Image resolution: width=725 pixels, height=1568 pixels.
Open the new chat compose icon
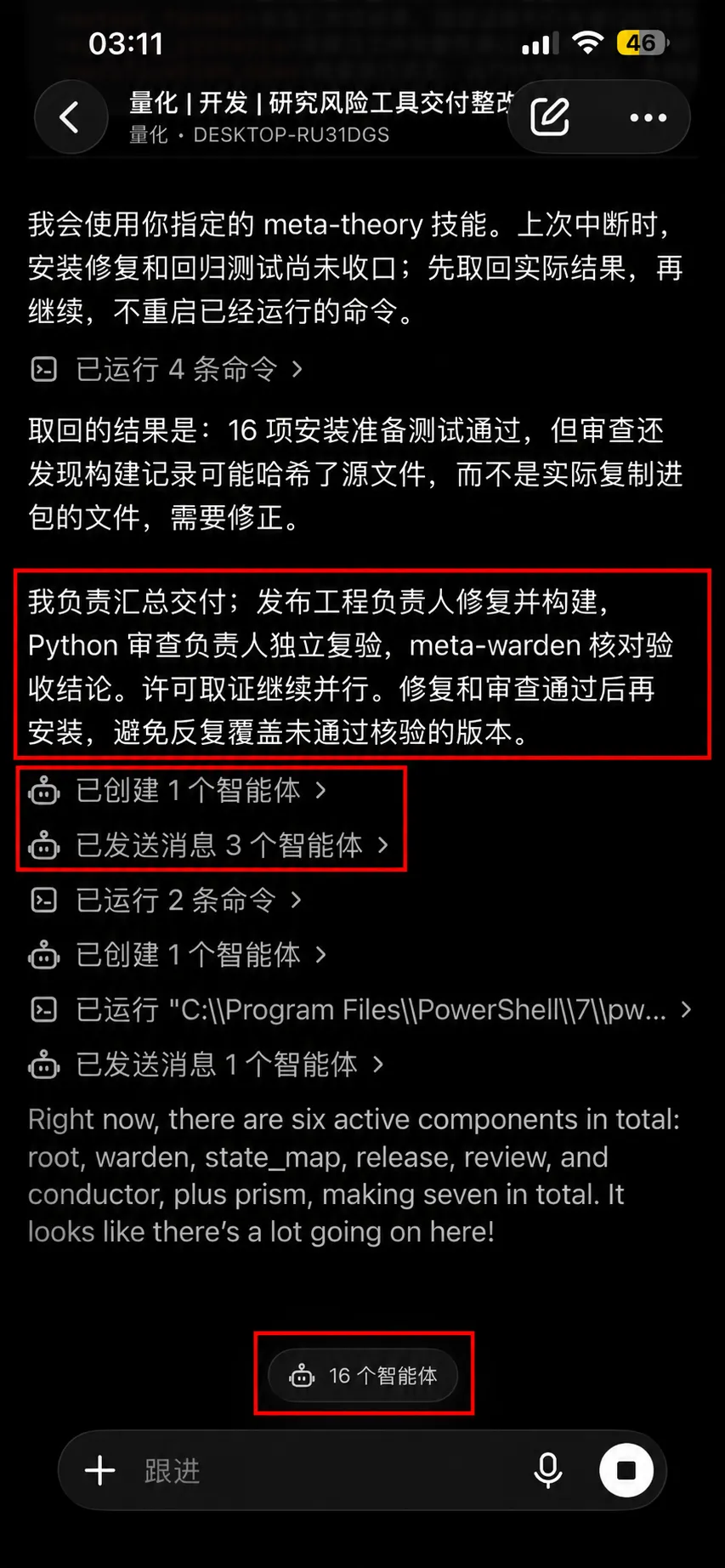[549, 117]
